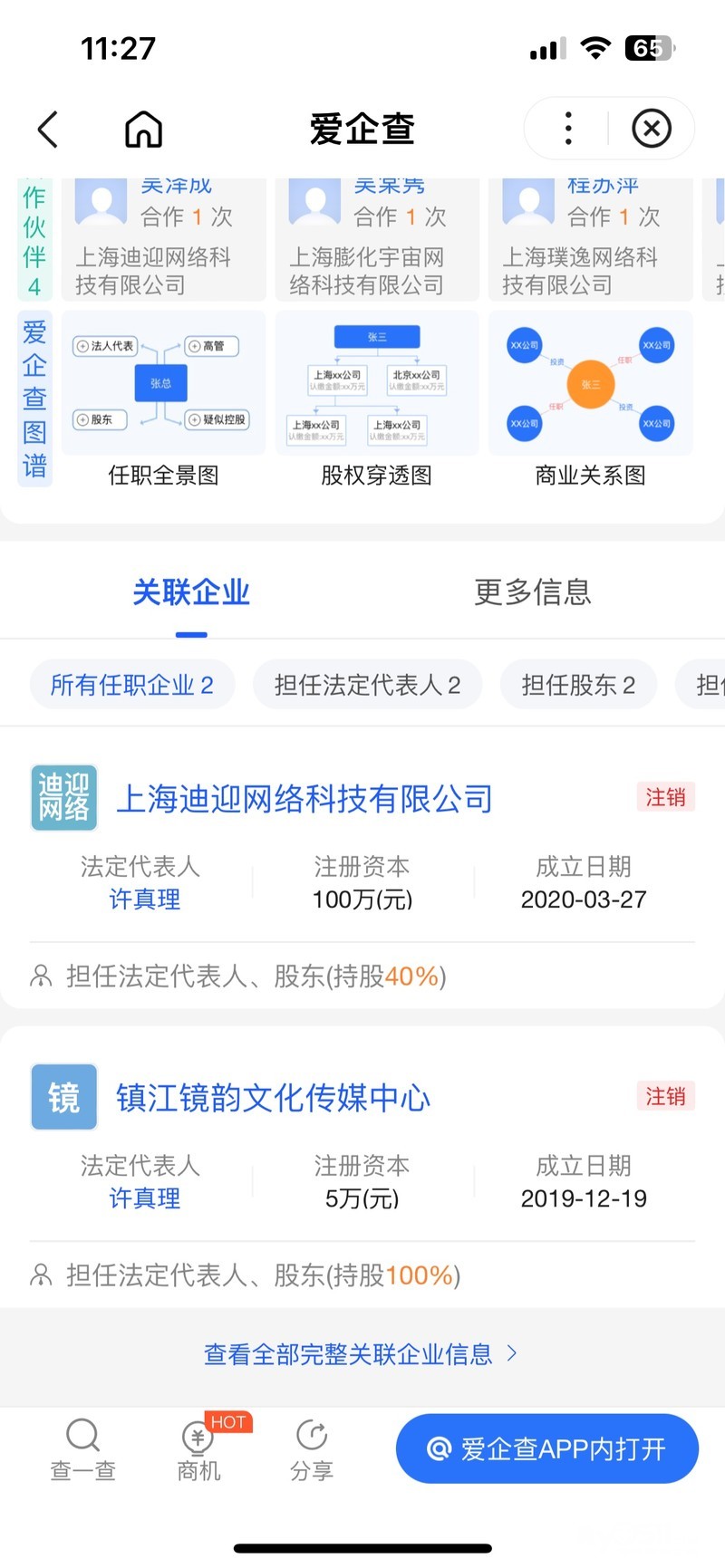Viewport: 725px width, 1568px height.
Task: View the 股权穿透图 diagram
Action: pyautogui.click(x=377, y=399)
